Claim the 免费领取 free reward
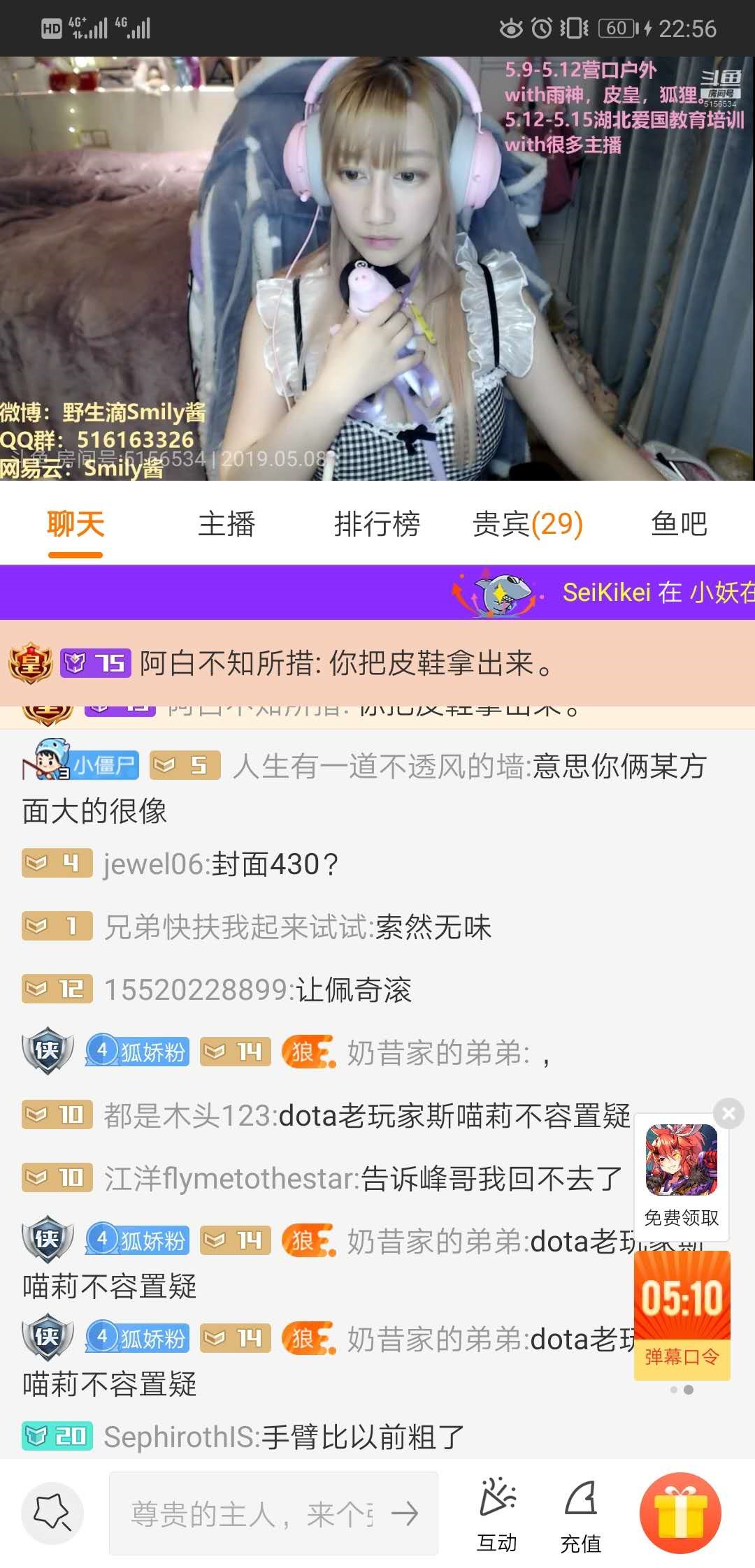 682,1217
